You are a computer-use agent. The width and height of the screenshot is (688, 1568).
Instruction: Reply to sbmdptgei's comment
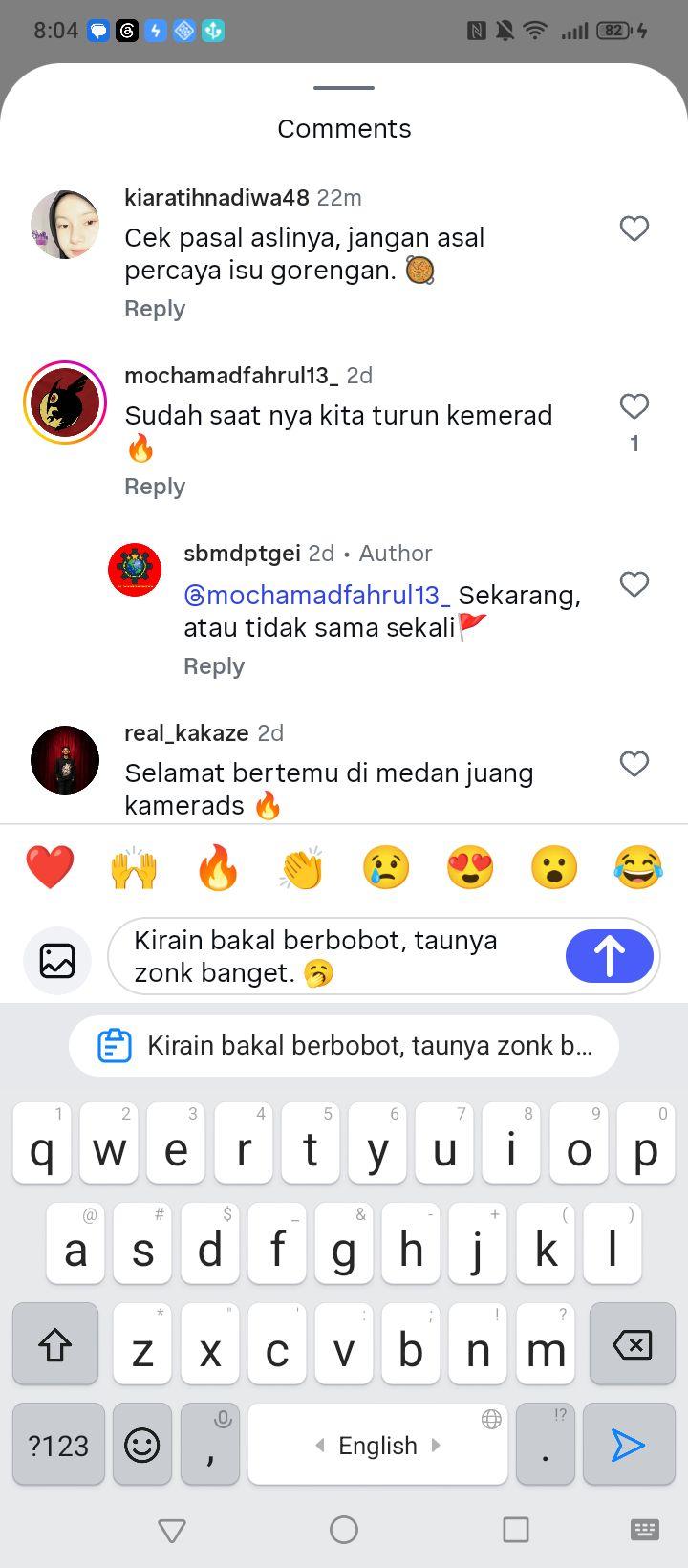point(214,666)
